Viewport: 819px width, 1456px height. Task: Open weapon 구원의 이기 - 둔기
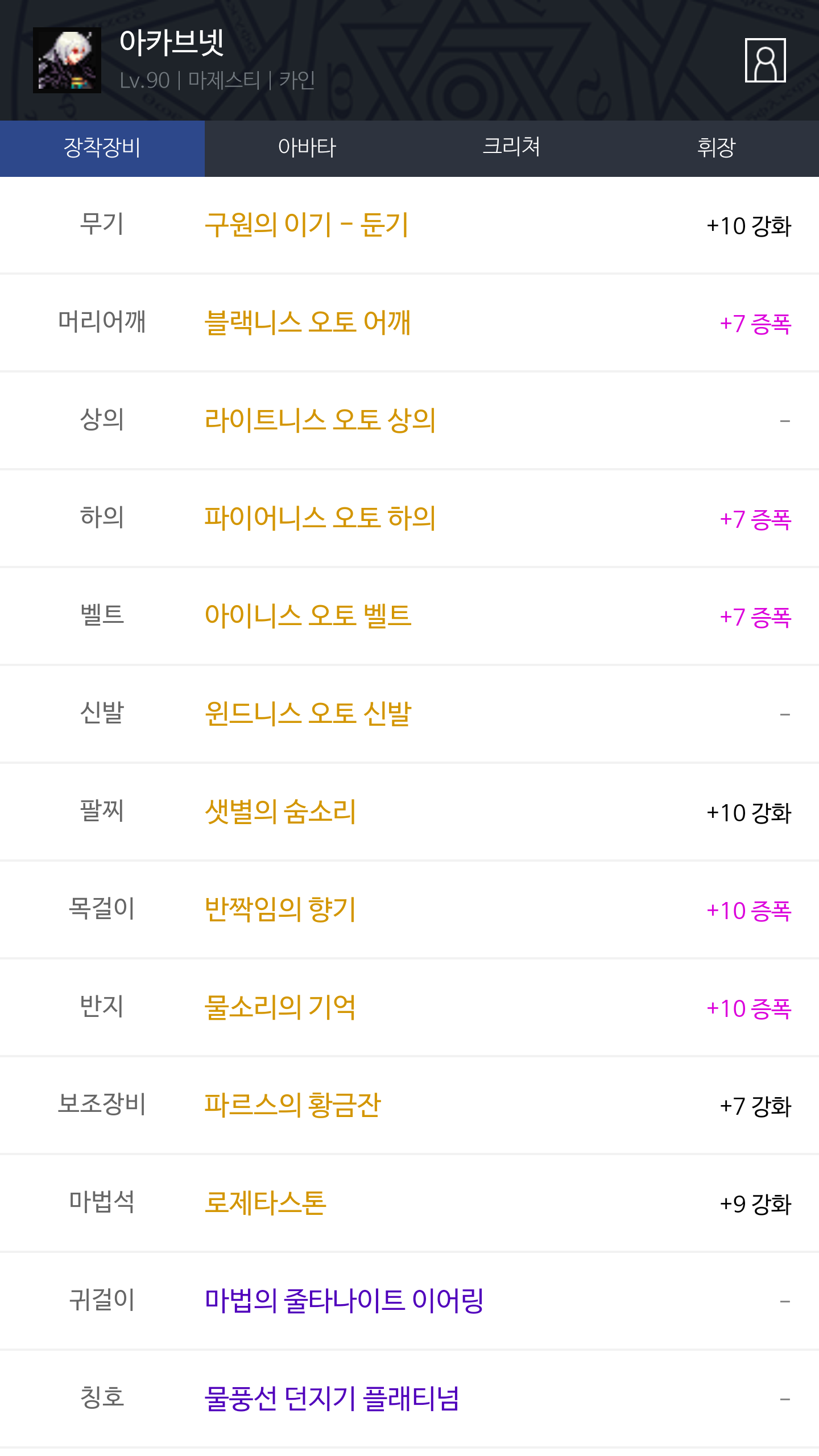point(307,225)
